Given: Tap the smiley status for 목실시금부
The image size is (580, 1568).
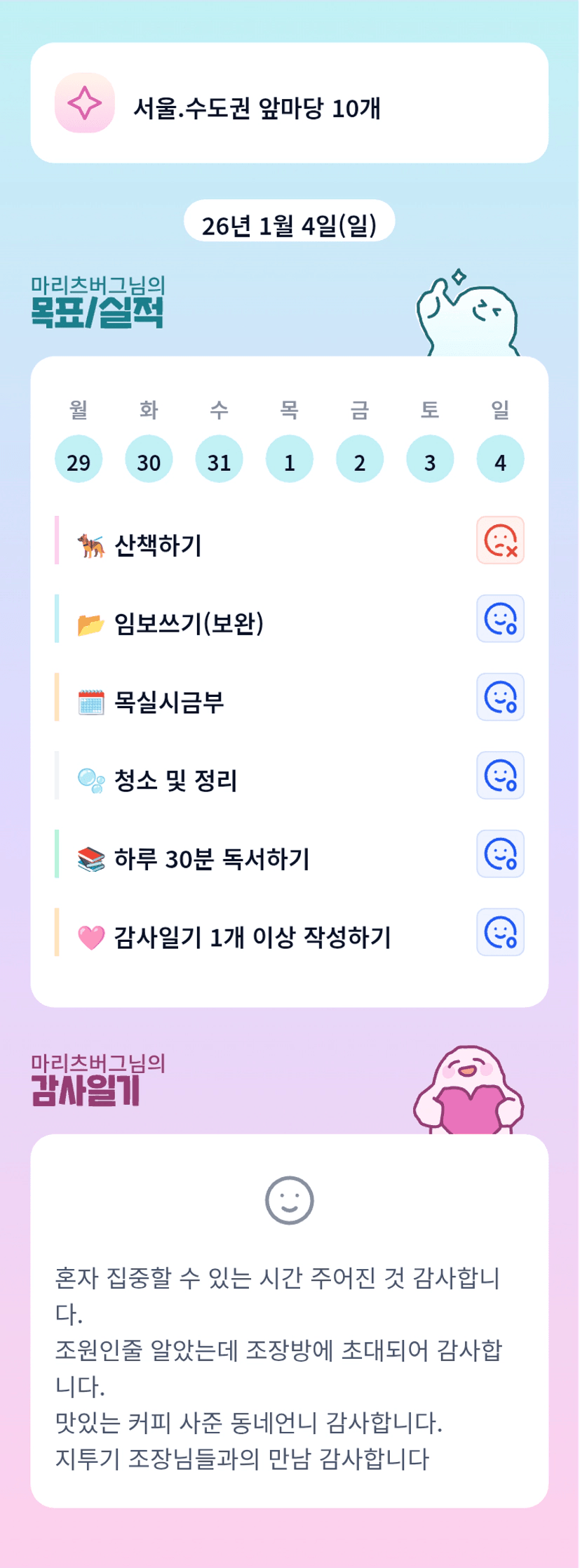Looking at the screenshot, I should pyautogui.click(x=501, y=698).
